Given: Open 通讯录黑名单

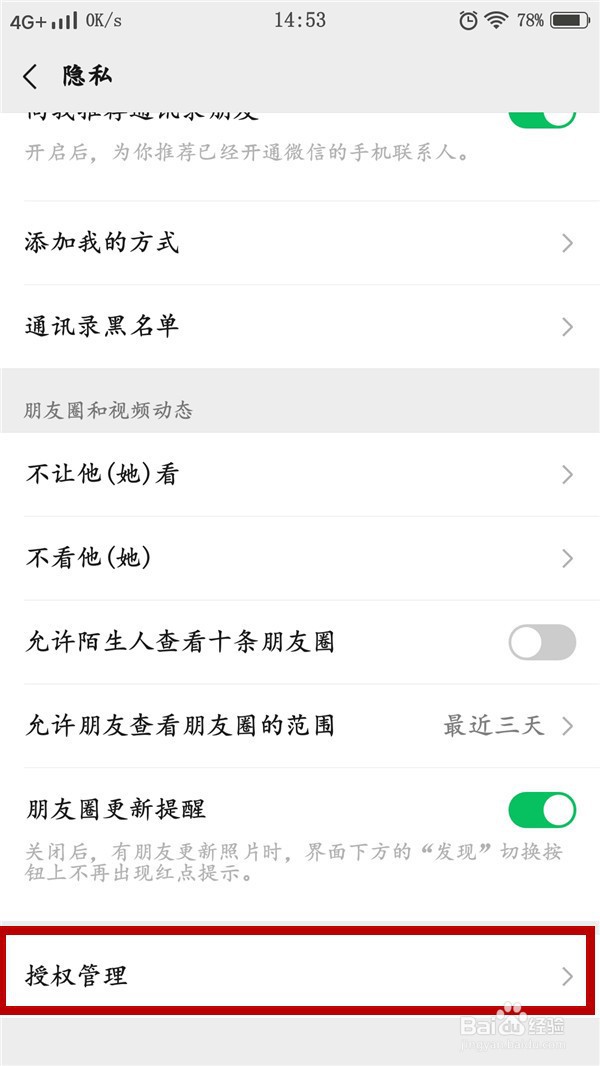Looking at the screenshot, I should pyautogui.click(x=300, y=326).
